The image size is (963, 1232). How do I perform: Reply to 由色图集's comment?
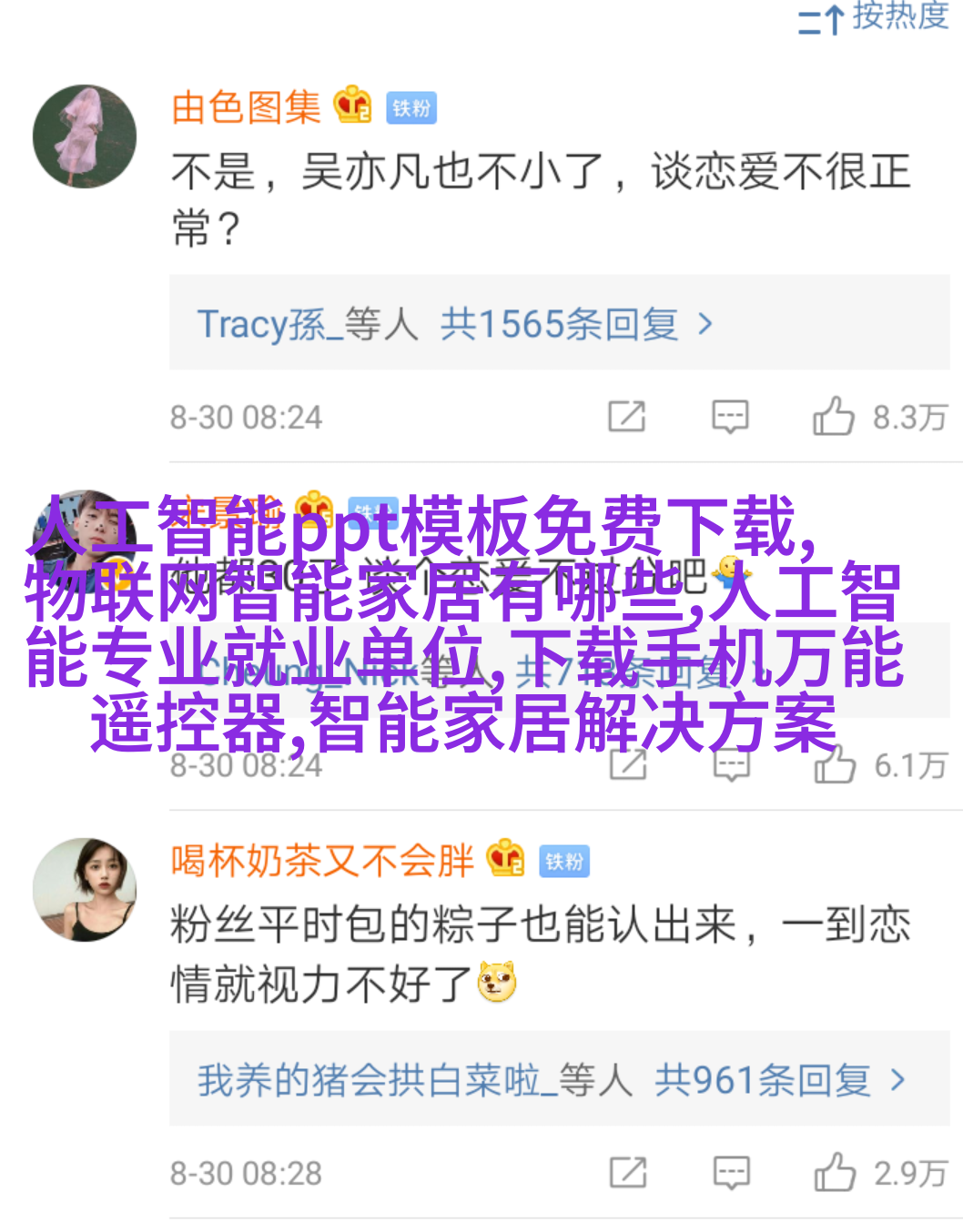730,417
